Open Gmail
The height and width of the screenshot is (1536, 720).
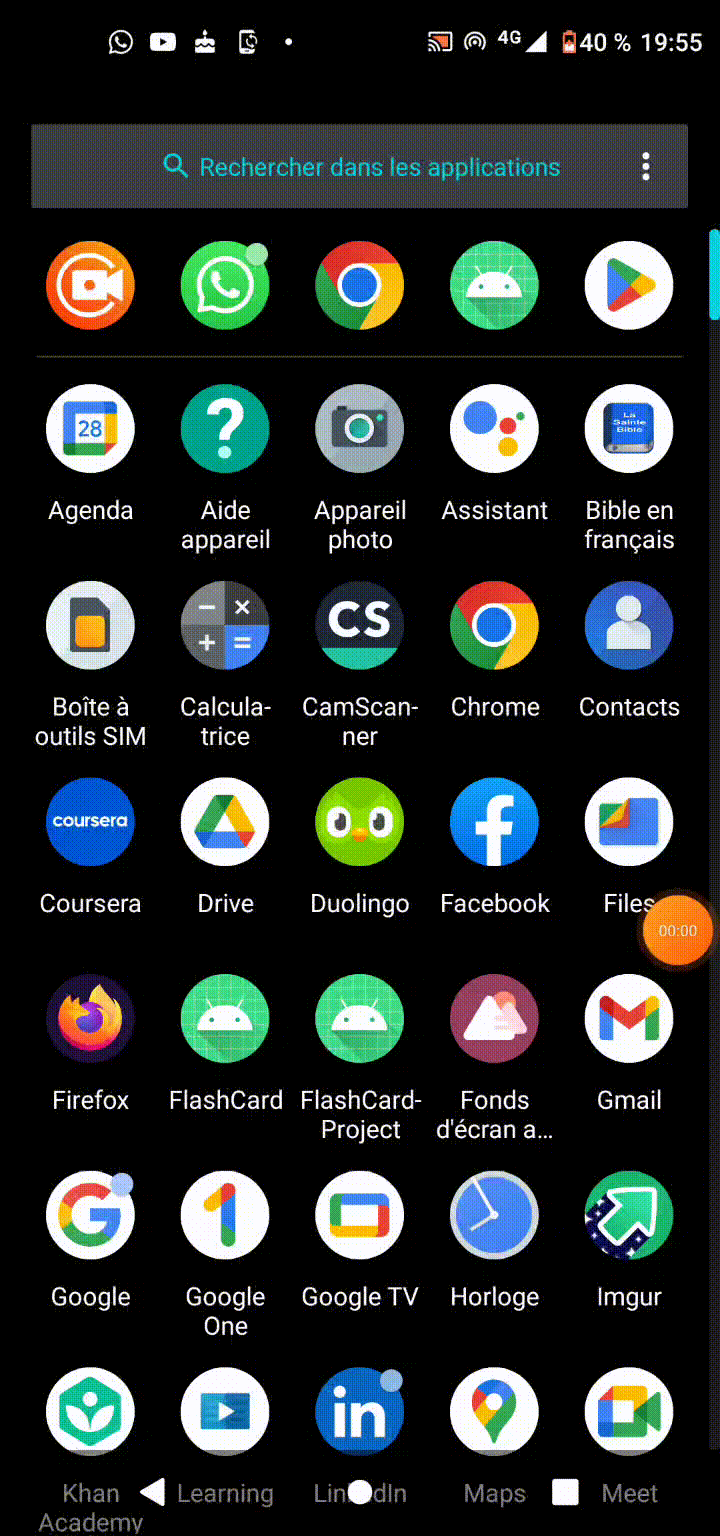pyautogui.click(x=629, y=1019)
